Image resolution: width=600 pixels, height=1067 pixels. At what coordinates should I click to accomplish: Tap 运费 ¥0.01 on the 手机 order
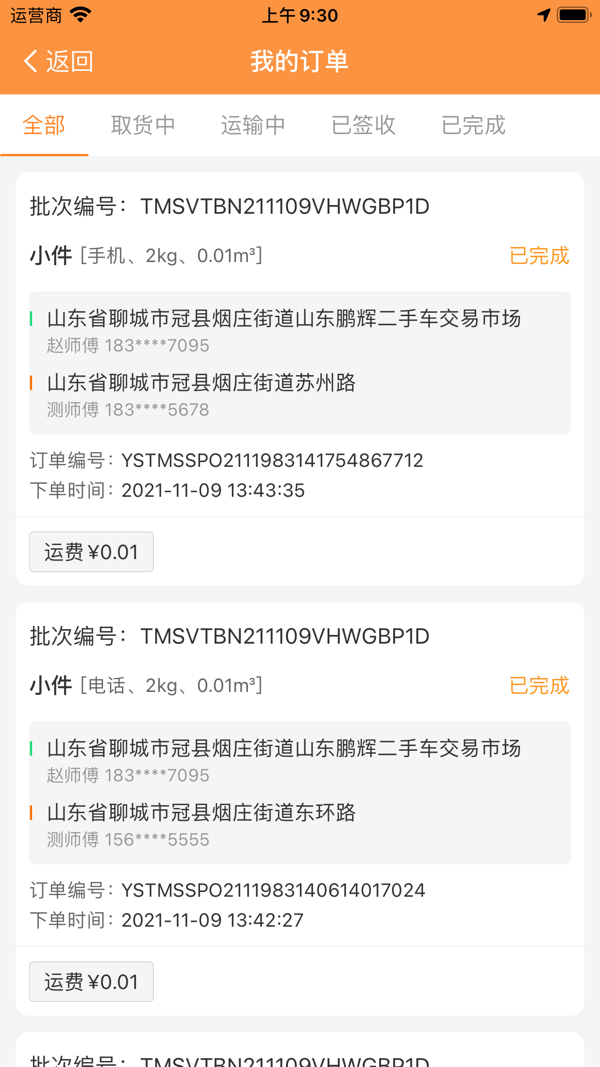pos(91,552)
